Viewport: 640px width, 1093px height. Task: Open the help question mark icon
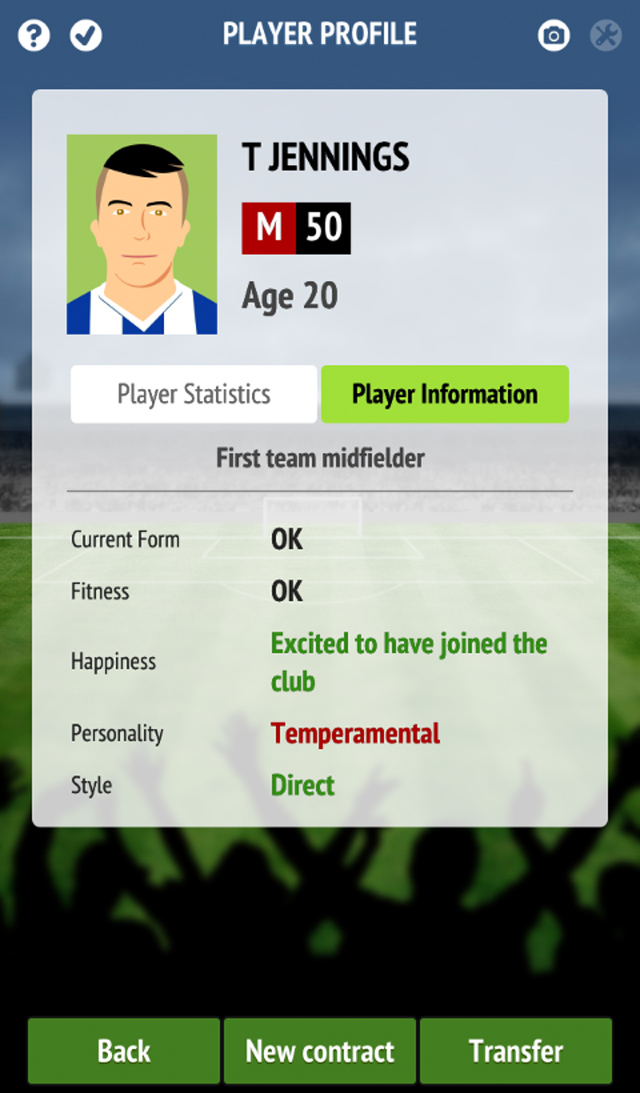tap(33, 35)
